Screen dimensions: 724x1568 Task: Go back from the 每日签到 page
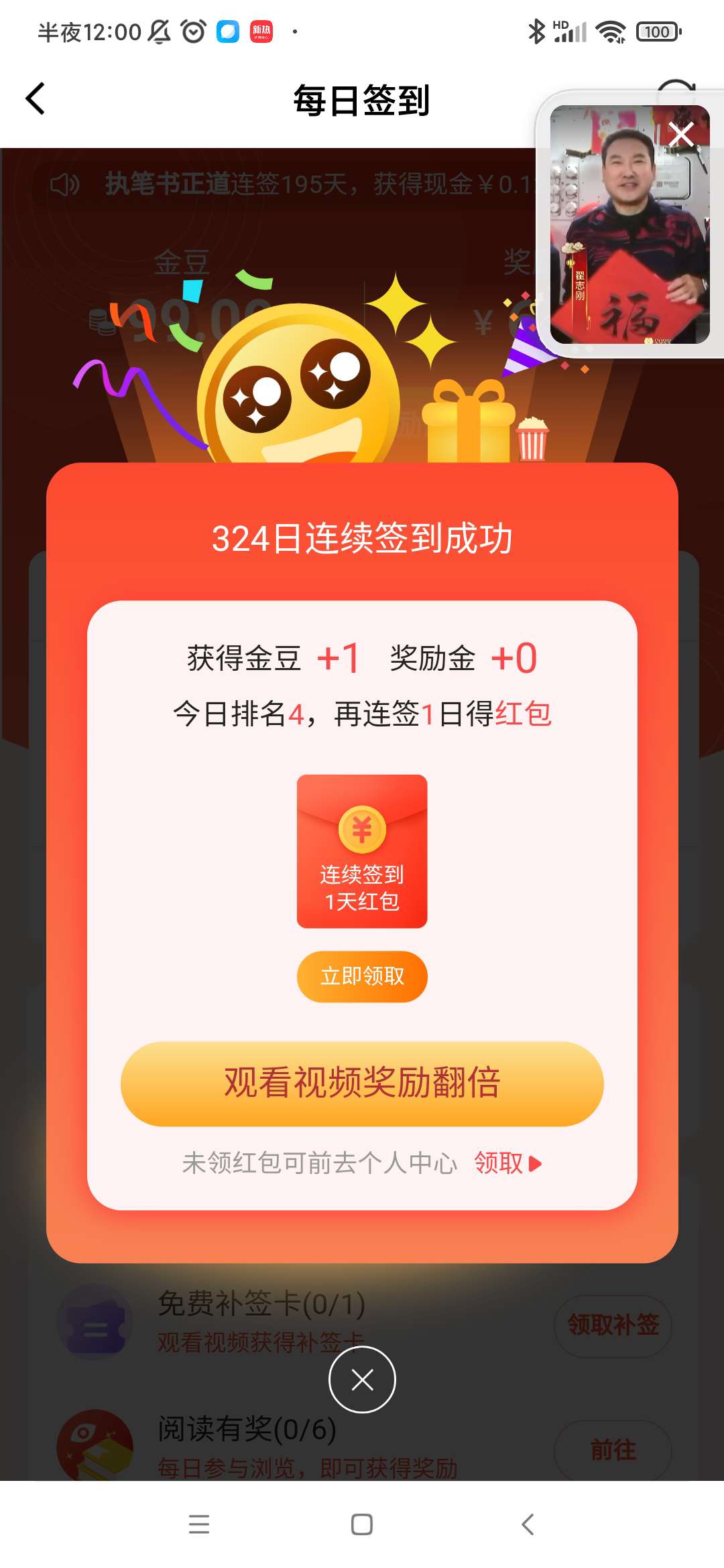pyautogui.click(x=35, y=99)
